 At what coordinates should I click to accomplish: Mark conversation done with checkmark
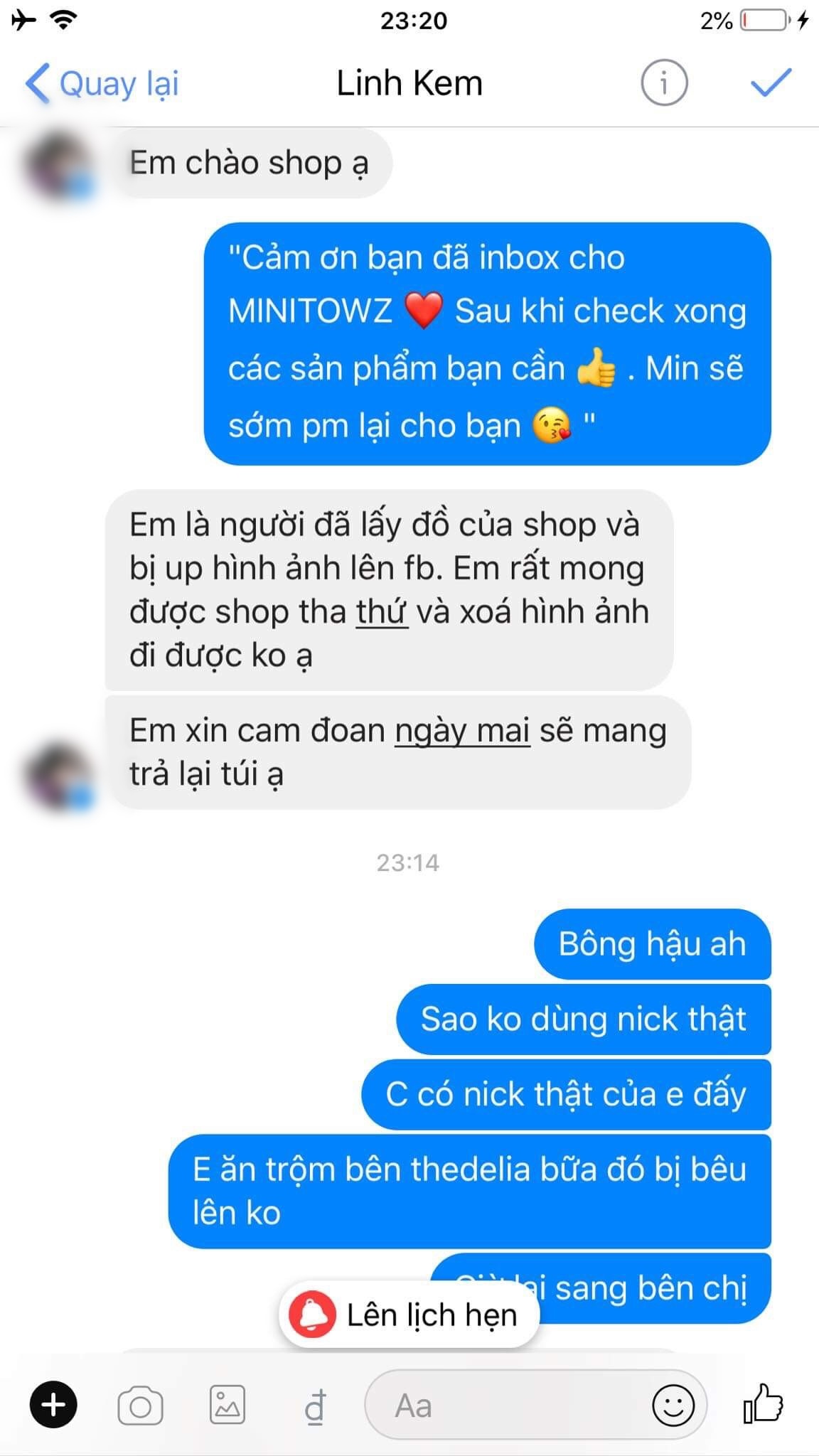(x=771, y=83)
